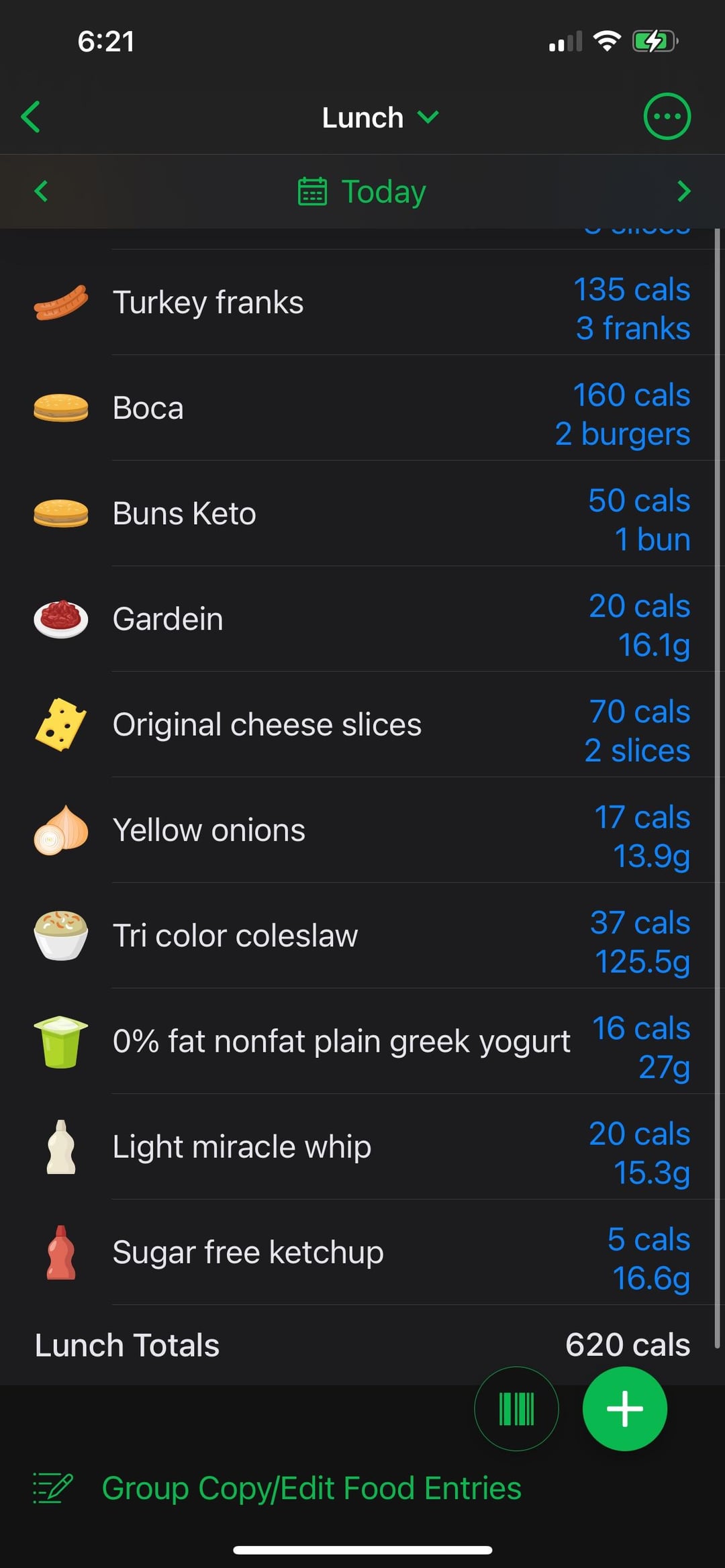Select the Buns Keto entry
This screenshot has width=725, height=1568.
point(362,513)
